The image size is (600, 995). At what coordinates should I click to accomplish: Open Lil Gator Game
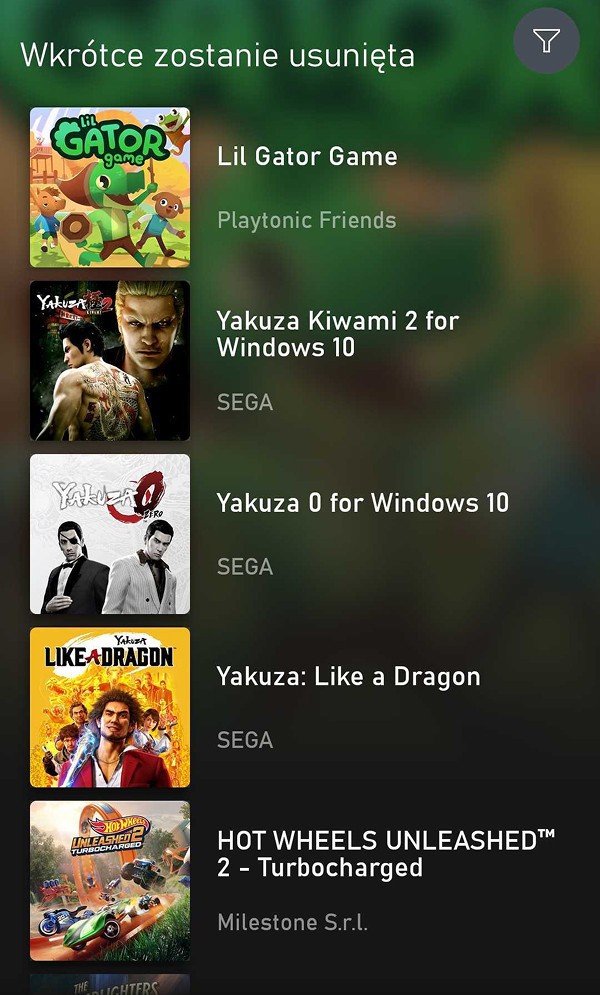pyautogui.click(x=300, y=187)
